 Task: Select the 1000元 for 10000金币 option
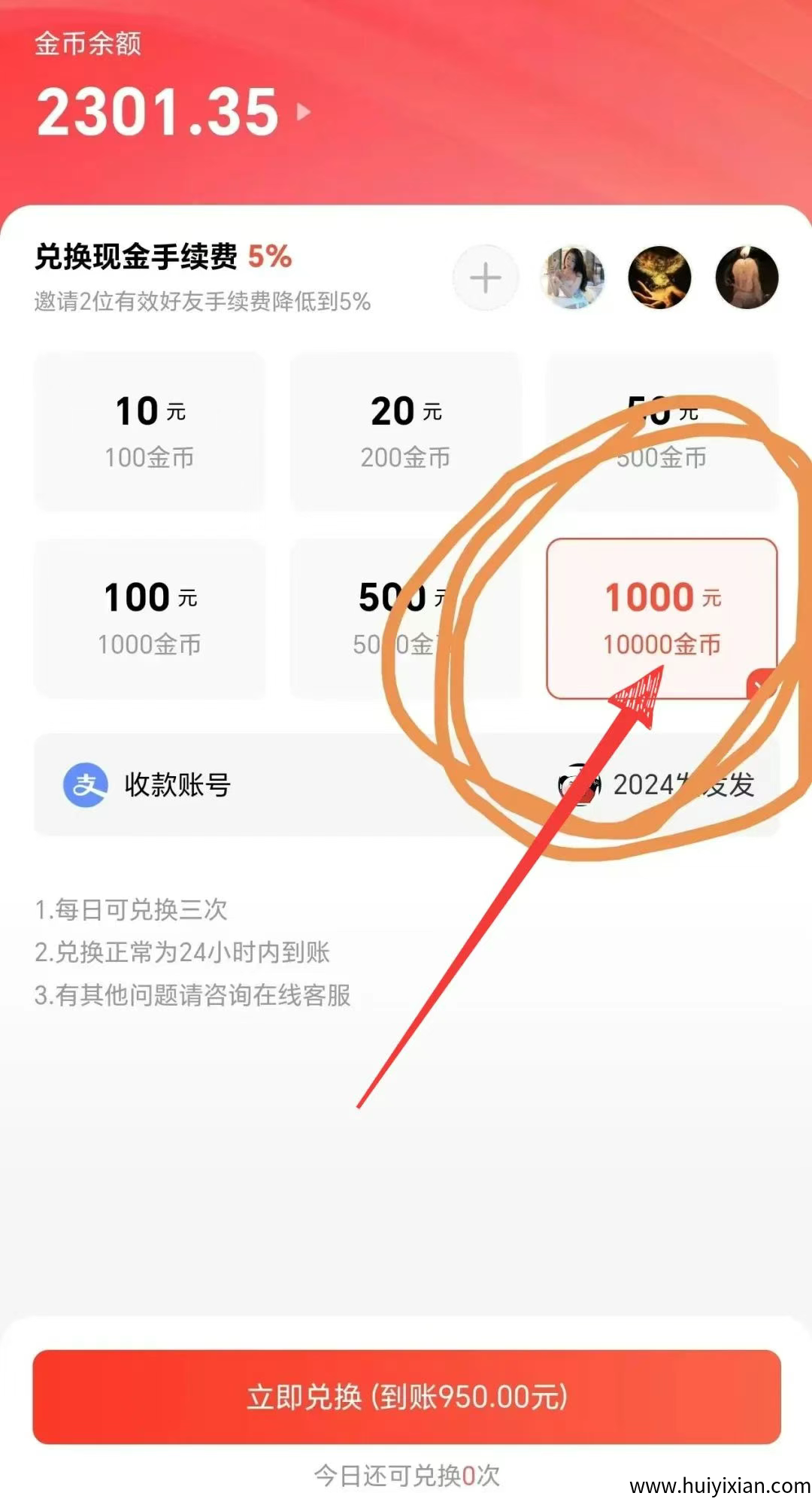662,618
